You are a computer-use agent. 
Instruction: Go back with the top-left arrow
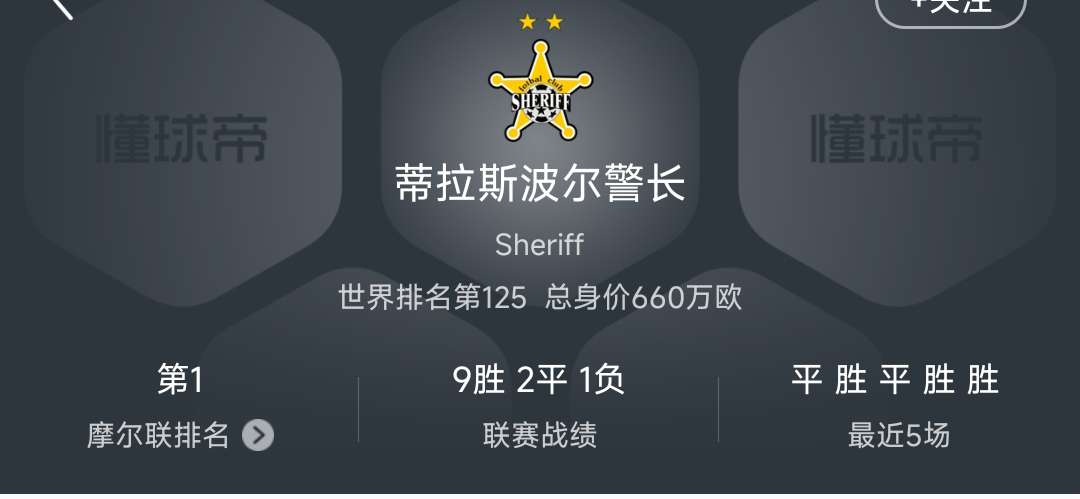tap(62, 7)
